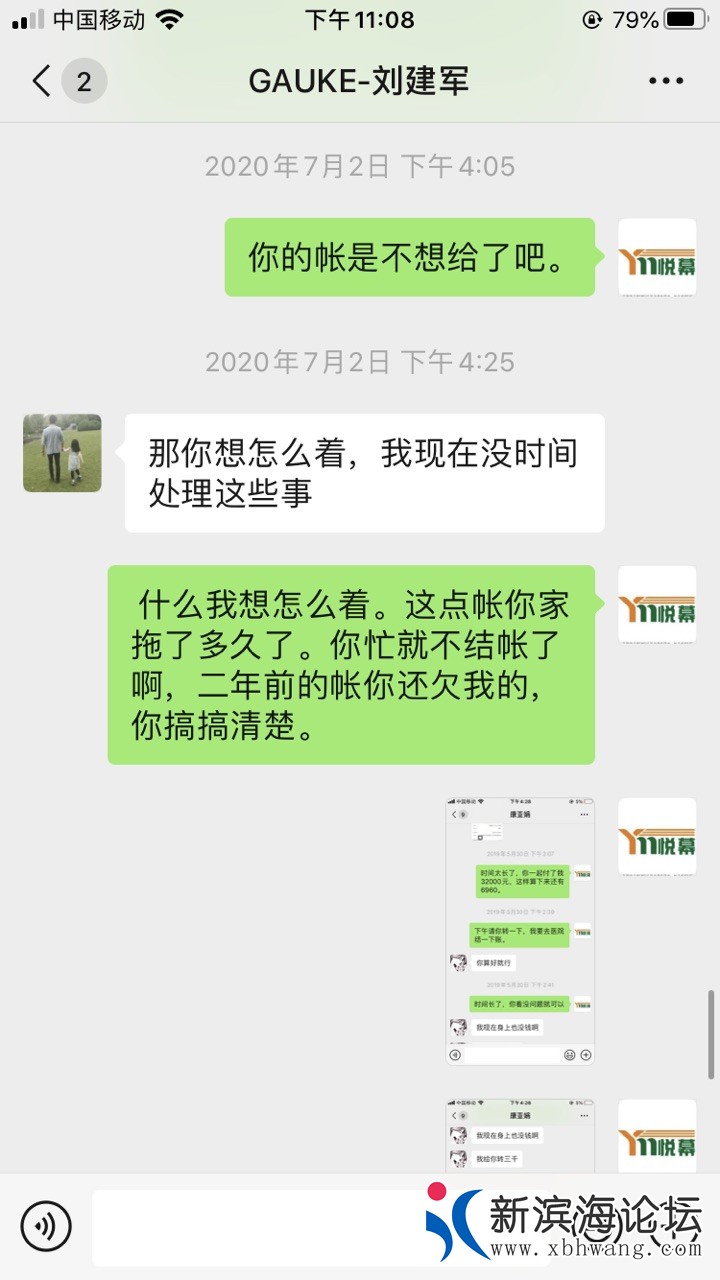Switch to voice message input
This screenshot has height=1280, width=720.
coord(46,1226)
